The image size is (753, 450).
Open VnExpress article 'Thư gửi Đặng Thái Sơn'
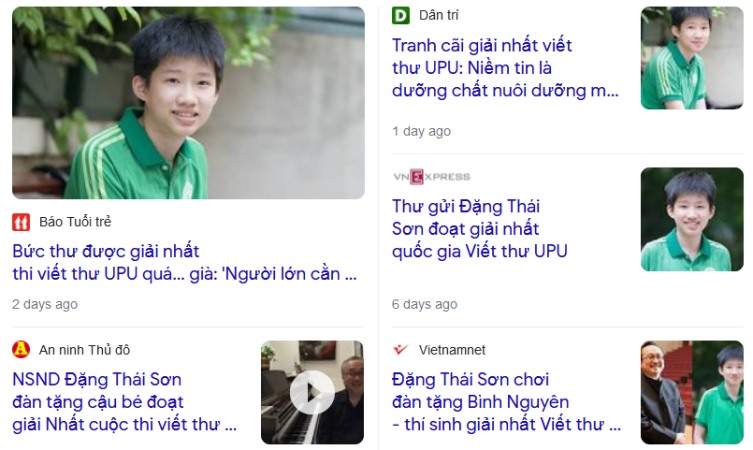(x=480, y=229)
